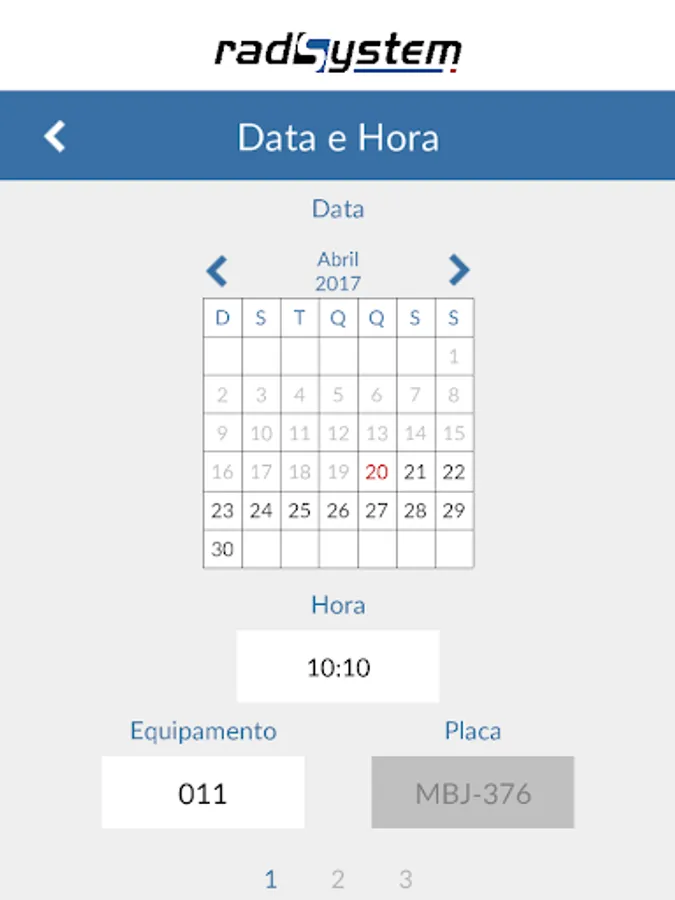Select day 27 in the calendar
The image size is (675, 900).
[377, 510]
